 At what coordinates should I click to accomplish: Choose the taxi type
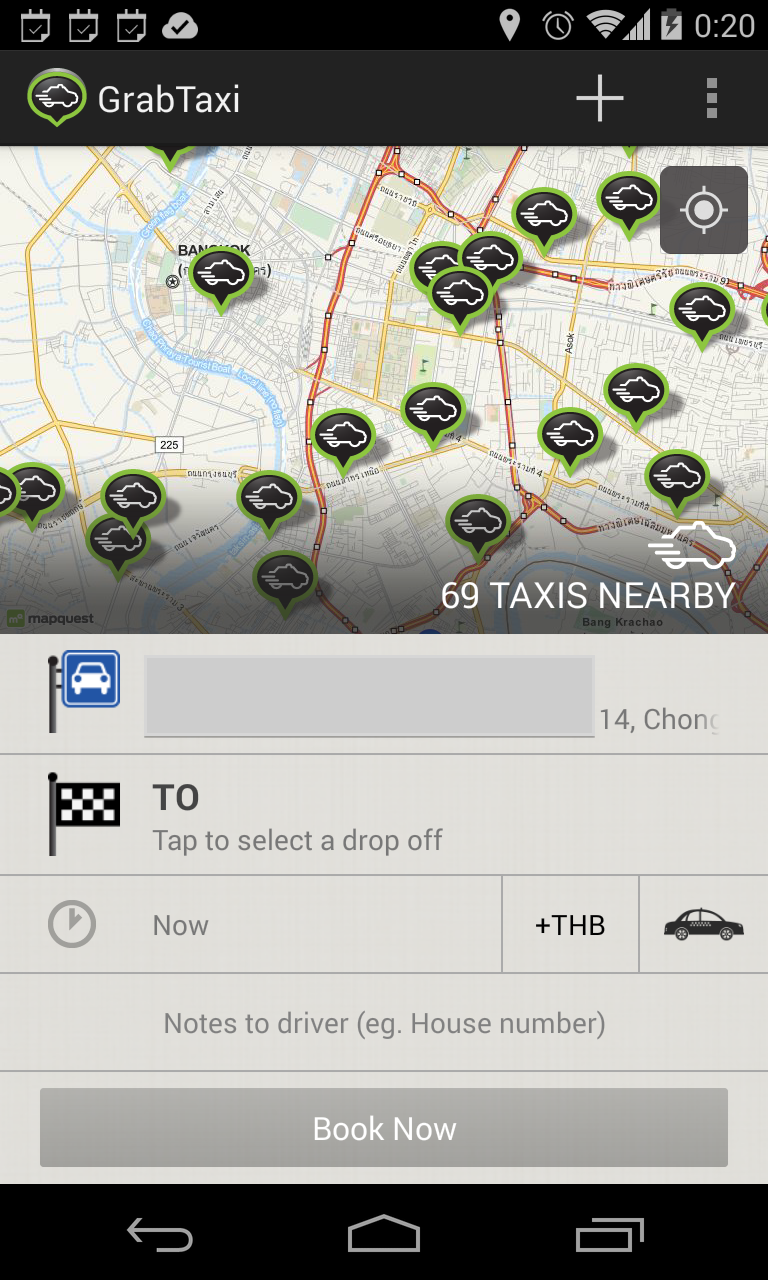[x=704, y=925]
